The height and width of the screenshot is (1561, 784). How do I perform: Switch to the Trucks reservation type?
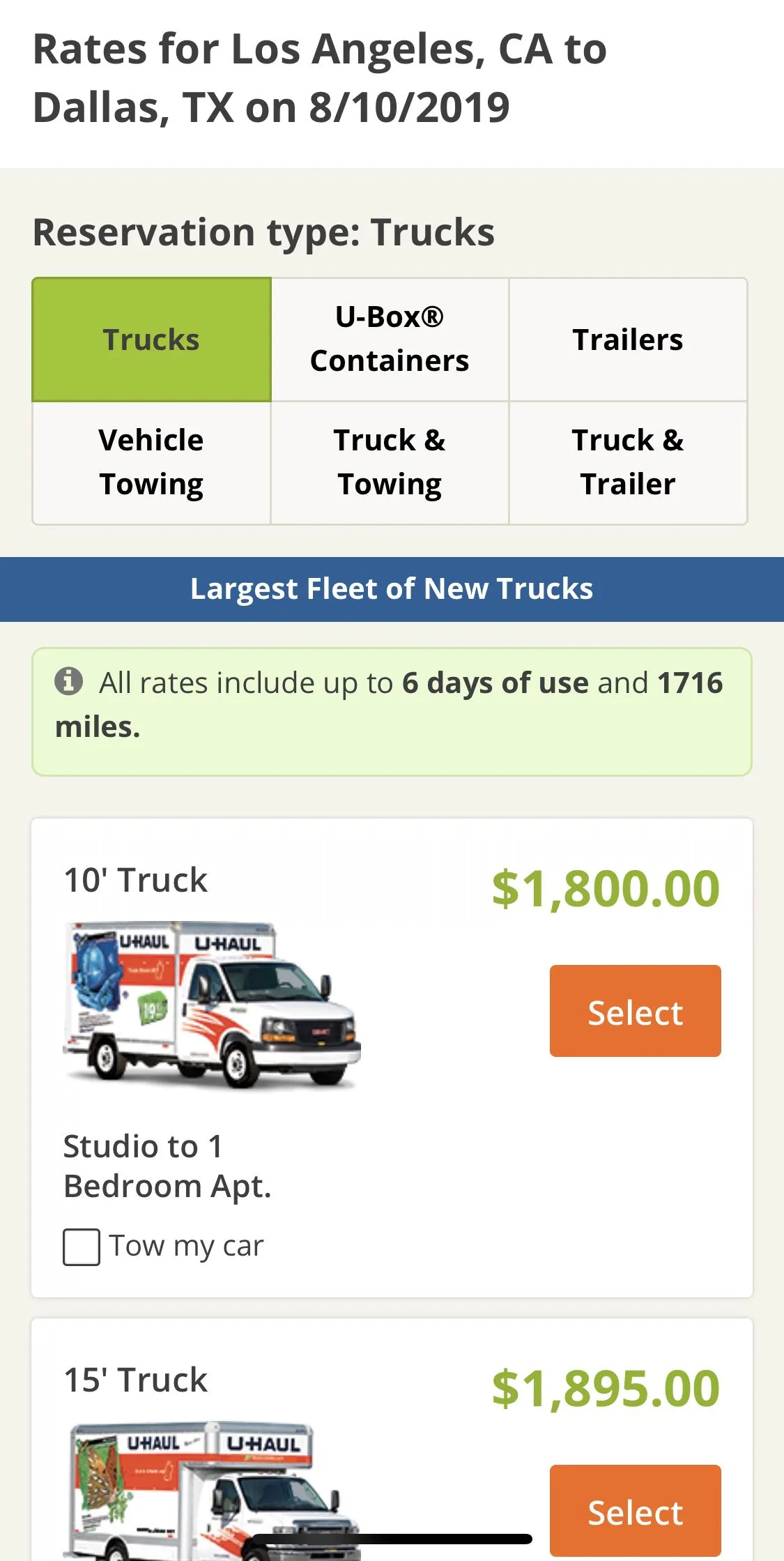[x=151, y=340]
